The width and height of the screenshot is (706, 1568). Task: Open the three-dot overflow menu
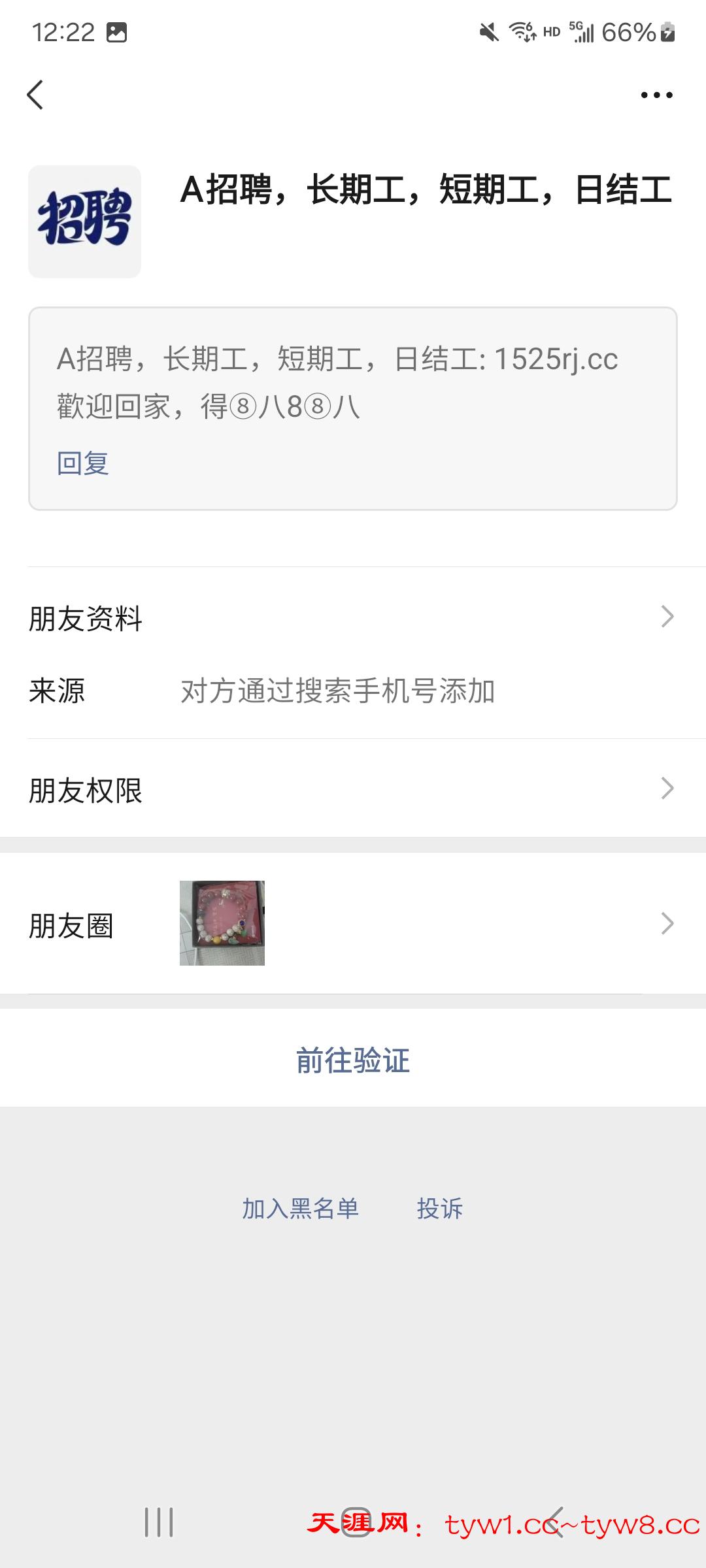pos(656,95)
